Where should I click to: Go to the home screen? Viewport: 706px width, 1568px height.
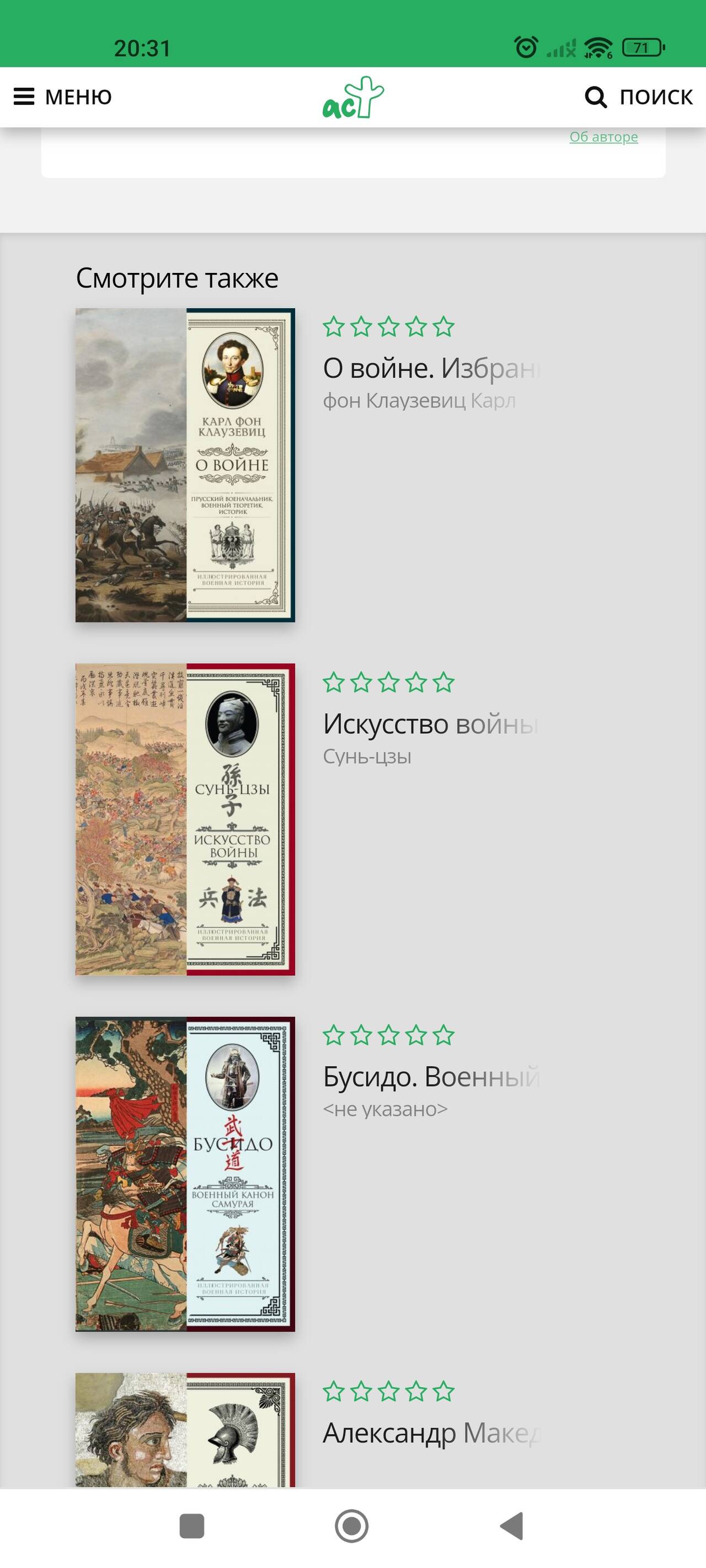(352, 1526)
